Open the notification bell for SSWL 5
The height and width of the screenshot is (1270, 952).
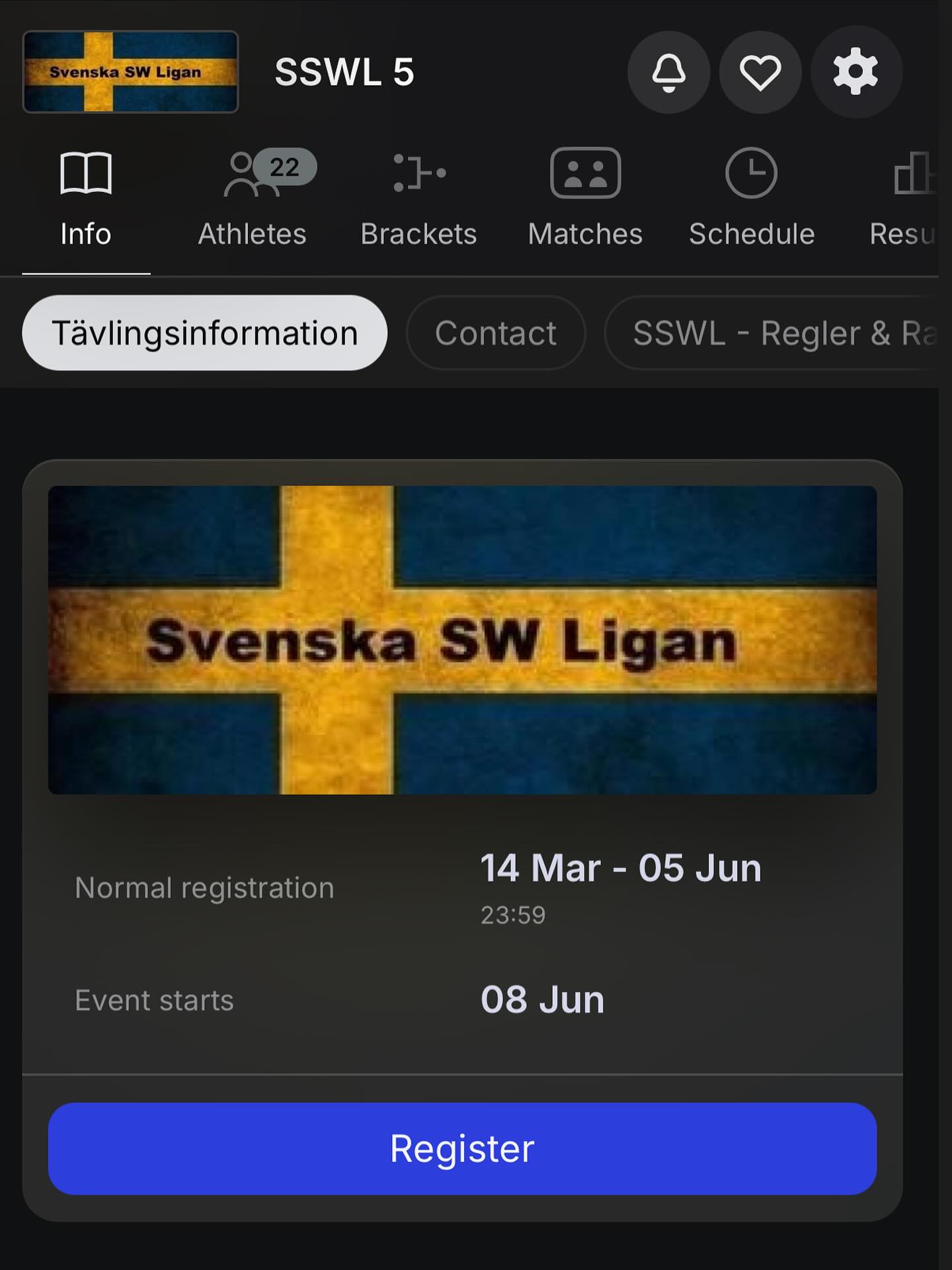[669, 73]
